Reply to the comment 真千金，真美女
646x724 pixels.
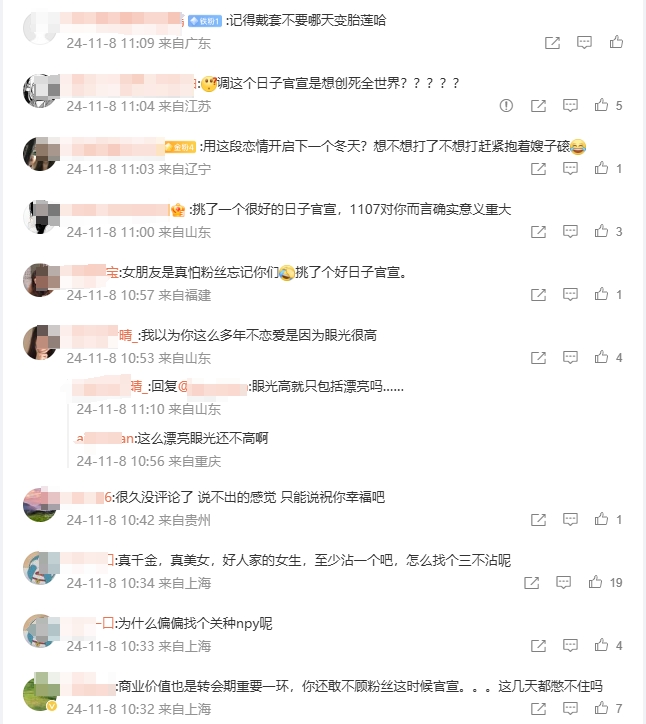[564, 582]
